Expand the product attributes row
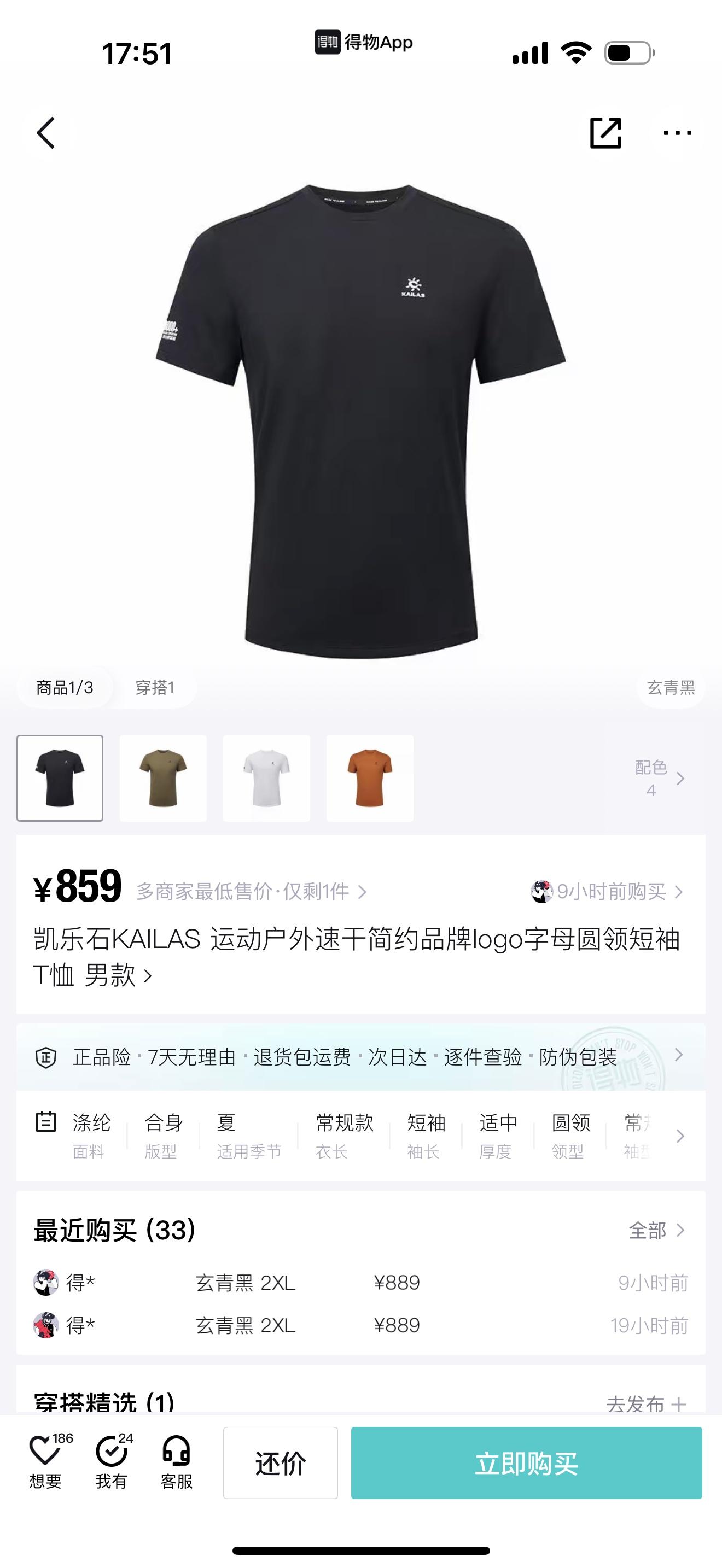 (x=679, y=1136)
